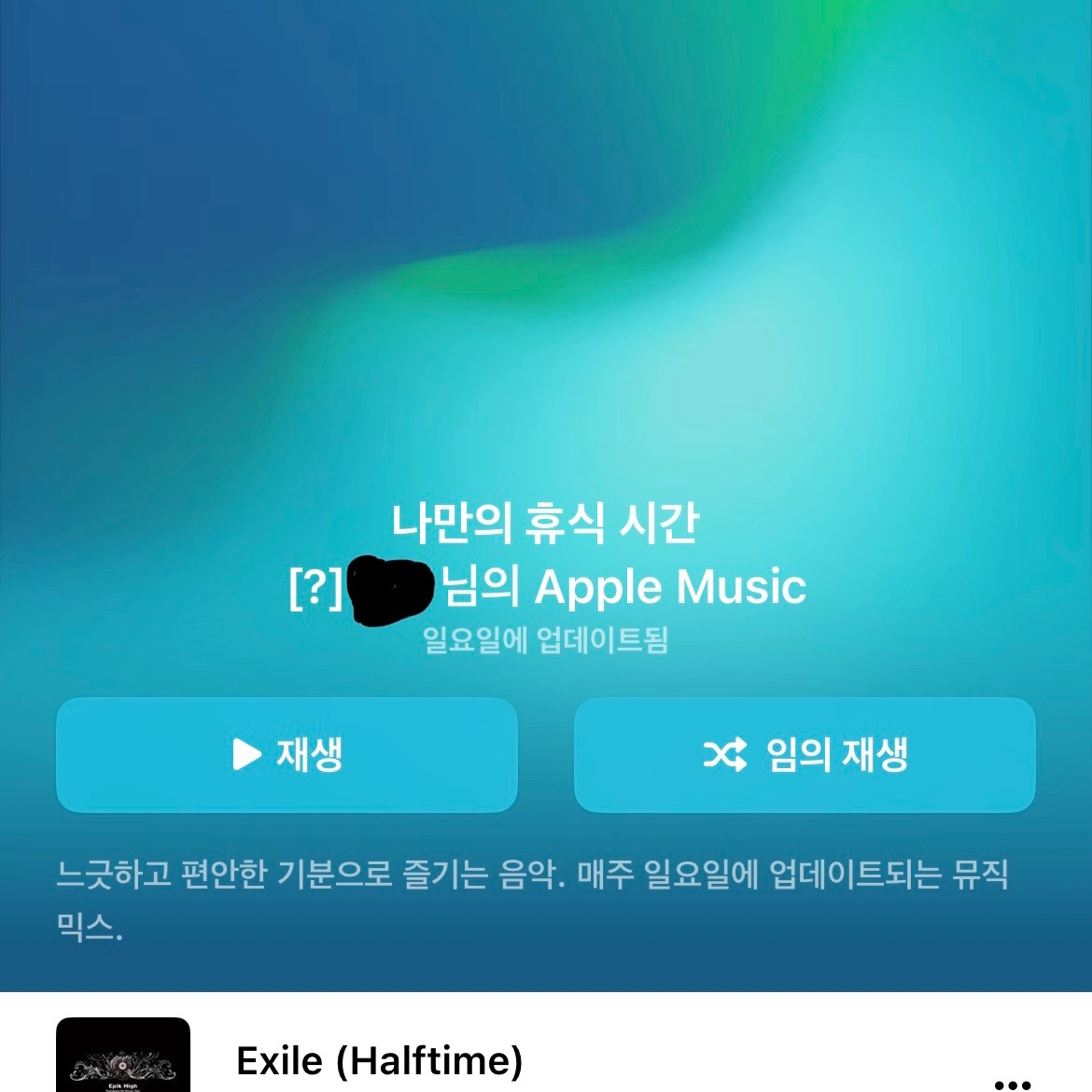Open more options for Exile (Halftime)
The width and height of the screenshot is (1092, 1092).
pyautogui.click(x=1012, y=1083)
